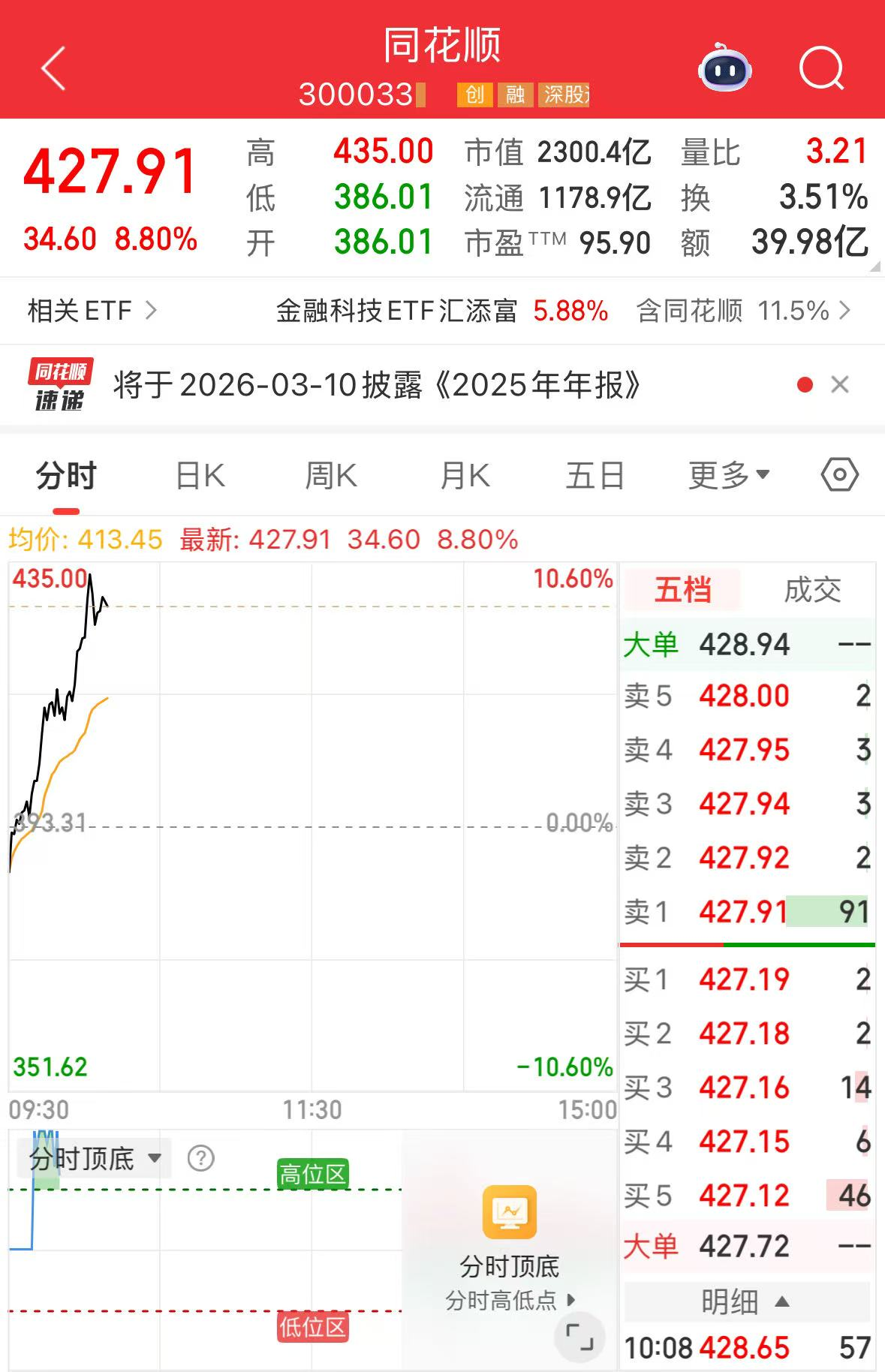Go back using the top-left arrow
Screen dimensions: 885x1372
pos(53,69)
